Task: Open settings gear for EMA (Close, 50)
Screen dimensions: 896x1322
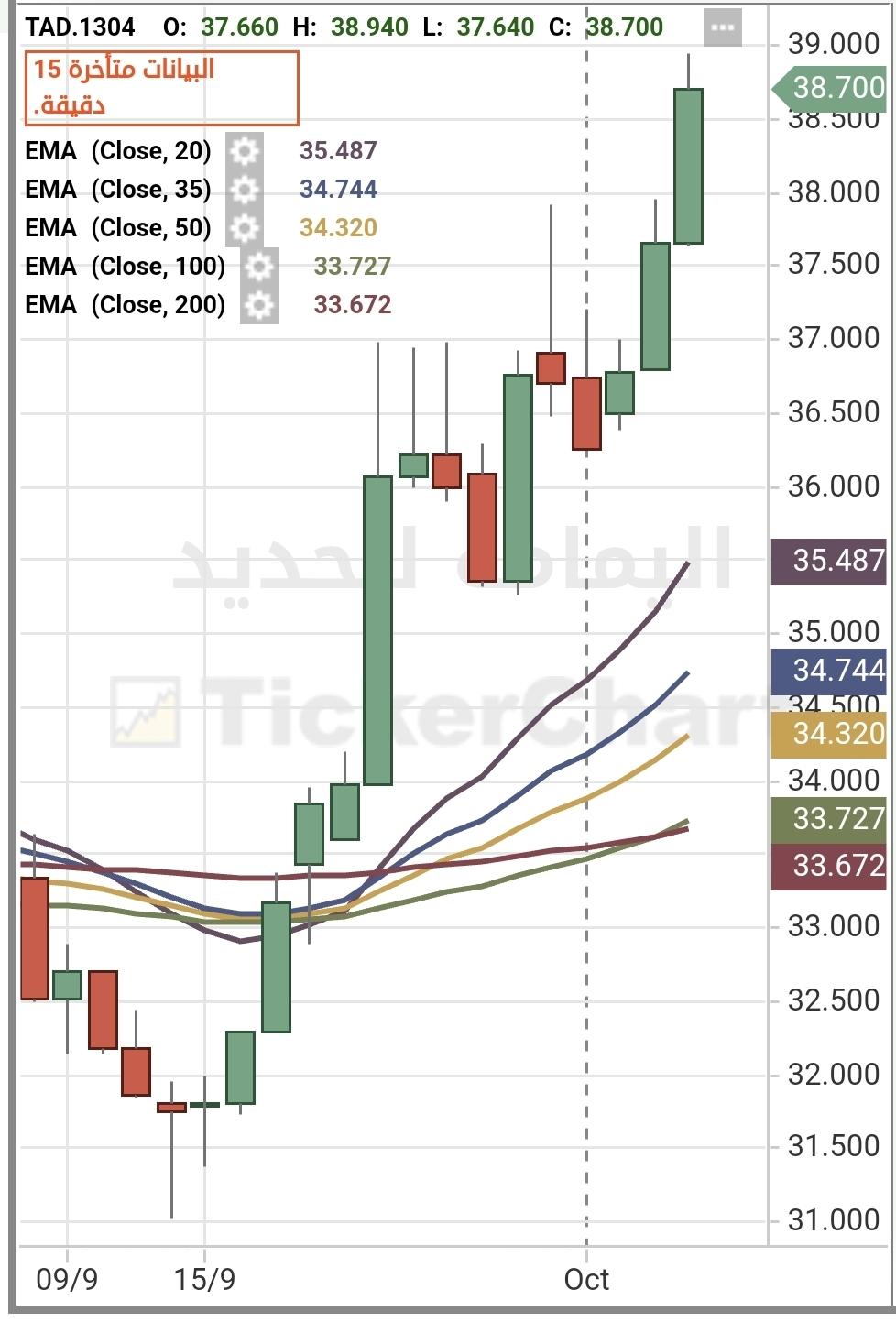Action: click(x=244, y=228)
